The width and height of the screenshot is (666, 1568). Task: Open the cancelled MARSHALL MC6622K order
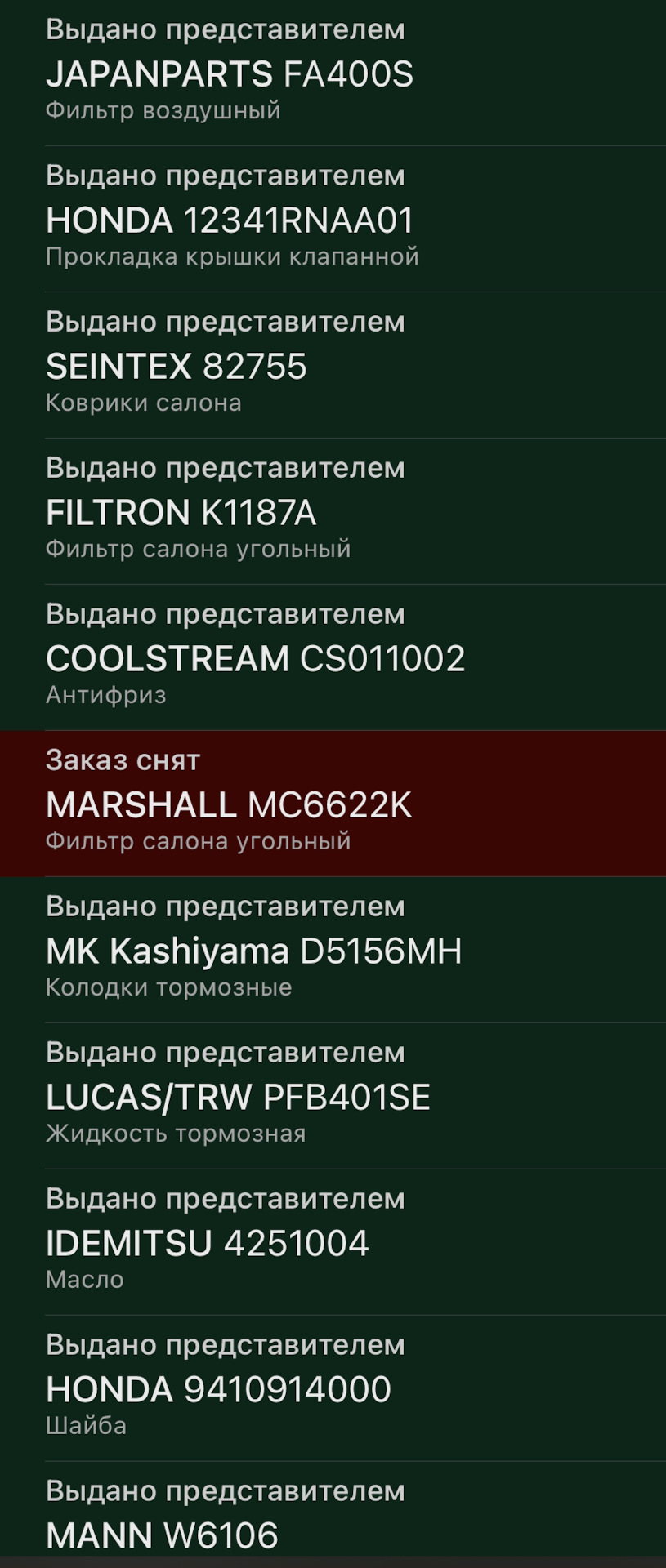pos(333,804)
